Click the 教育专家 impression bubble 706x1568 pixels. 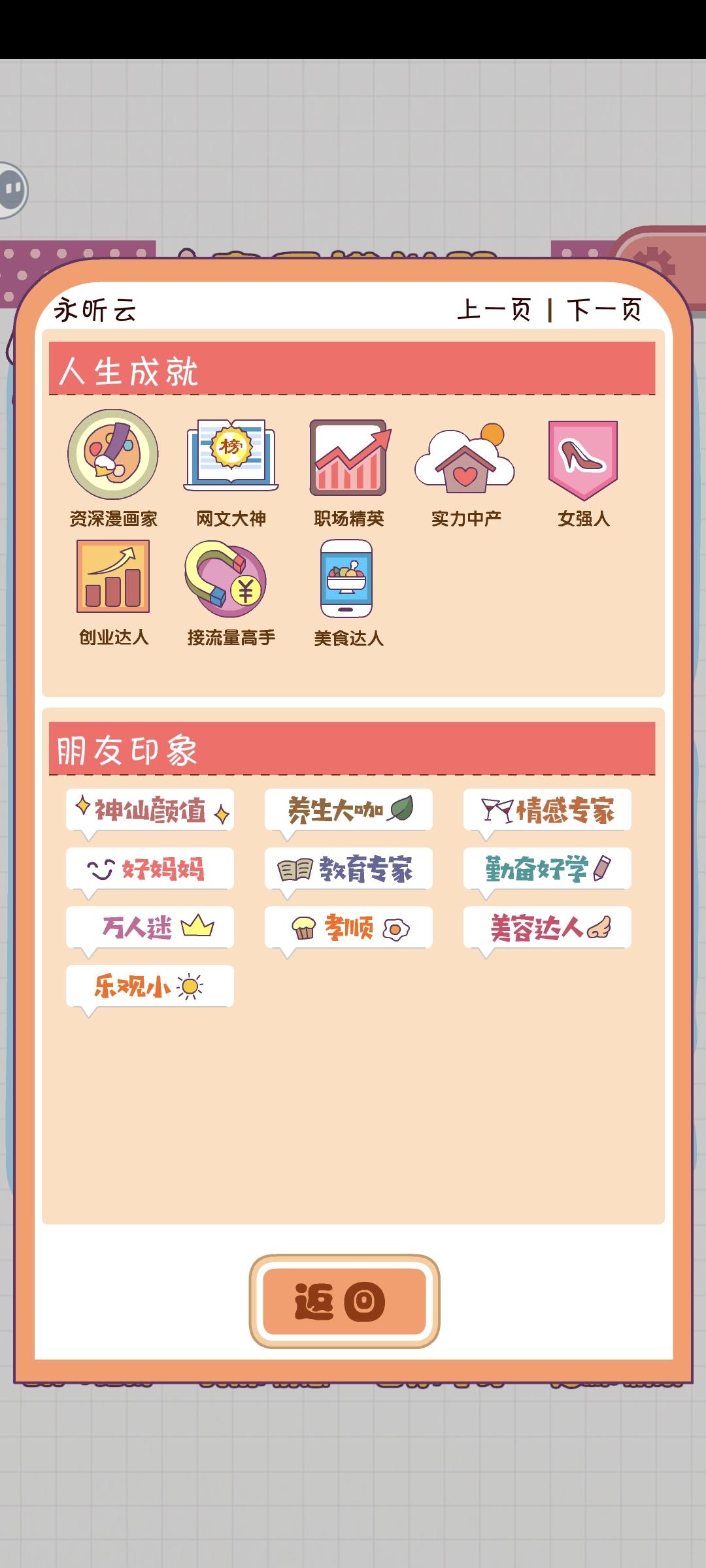click(348, 868)
